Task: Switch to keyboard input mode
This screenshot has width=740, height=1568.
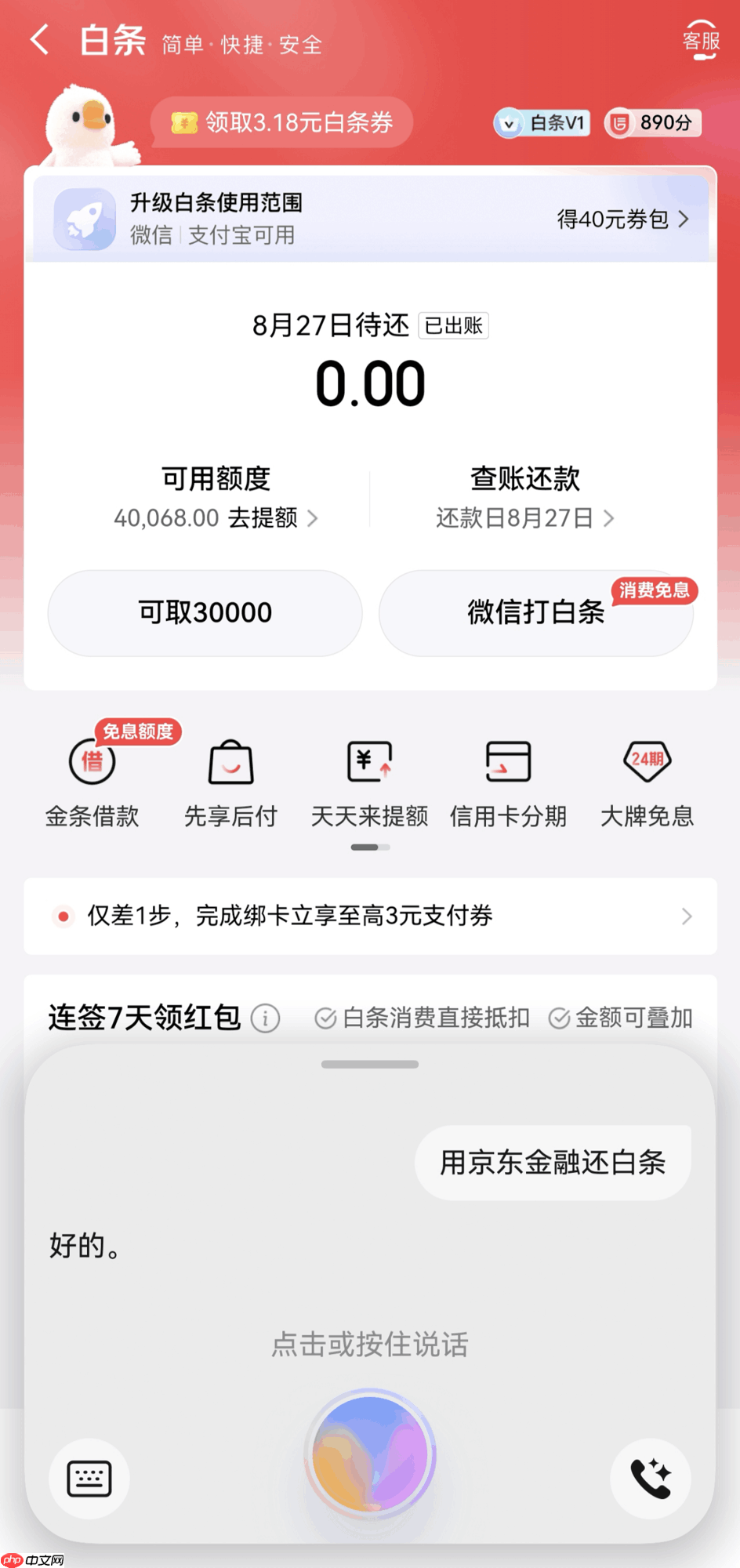Action: point(89,1479)
